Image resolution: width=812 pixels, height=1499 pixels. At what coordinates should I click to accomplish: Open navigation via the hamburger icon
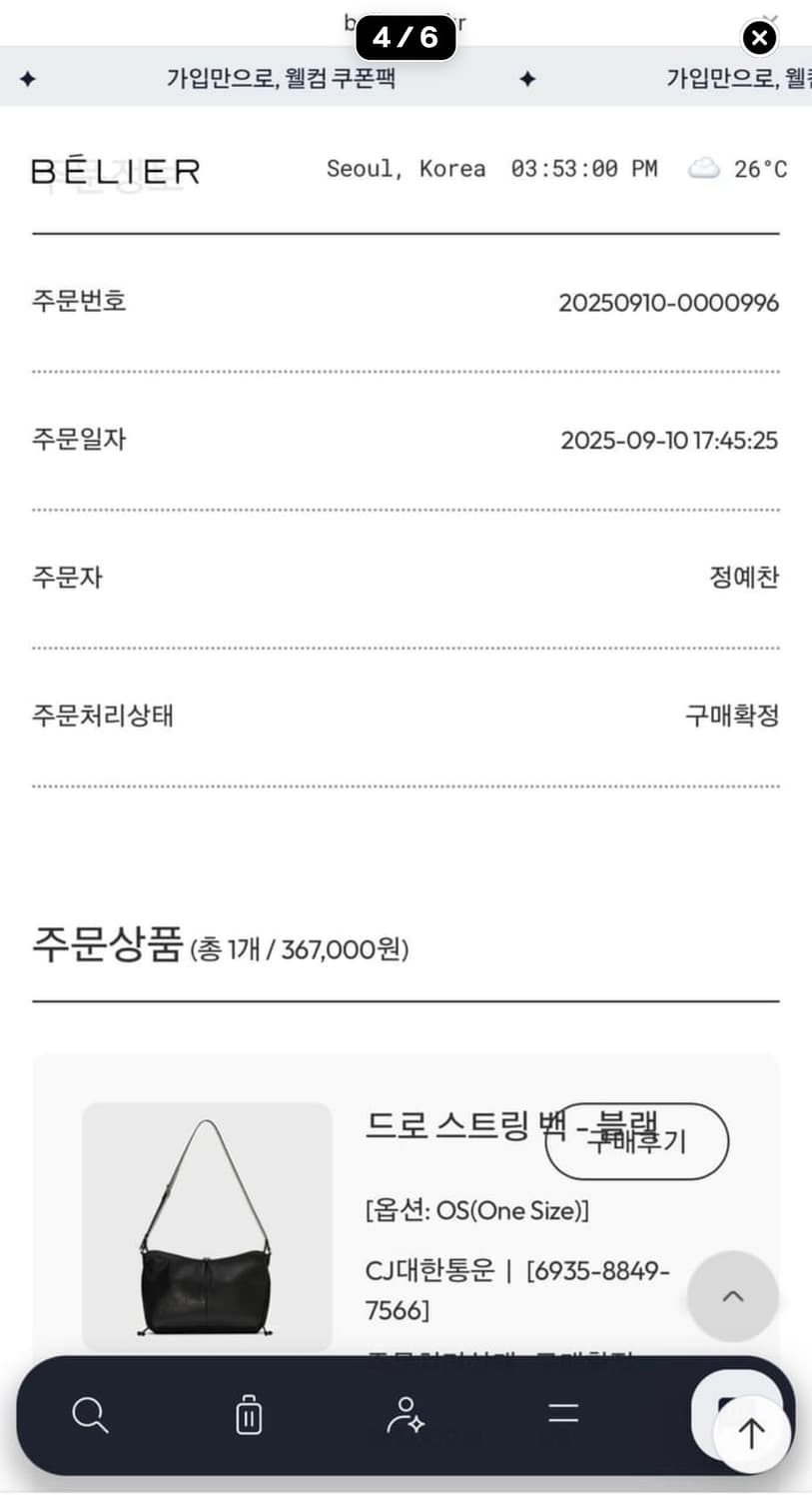pyautogui.click(x=563, y=1414)
